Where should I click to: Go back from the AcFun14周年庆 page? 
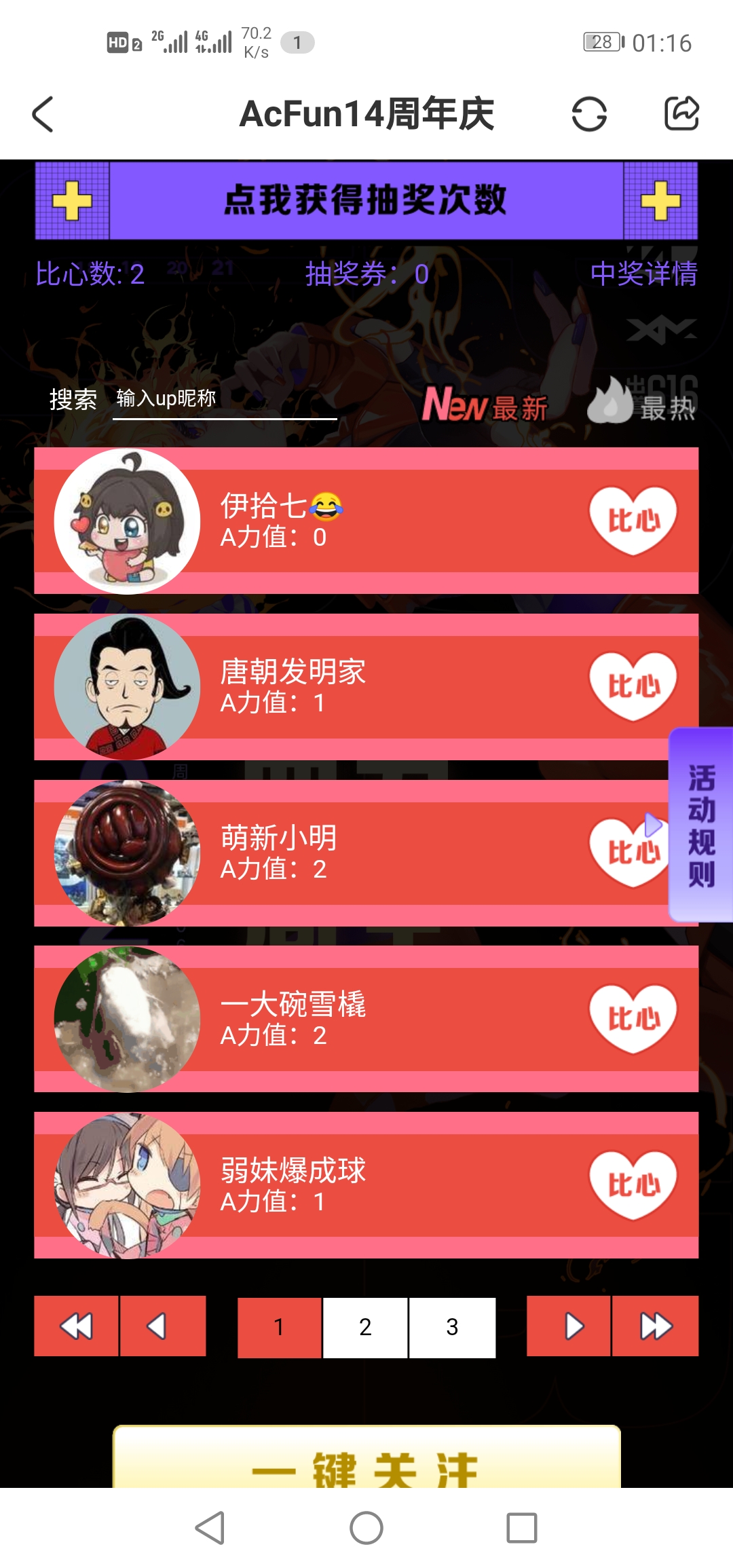tap(43, 114)
